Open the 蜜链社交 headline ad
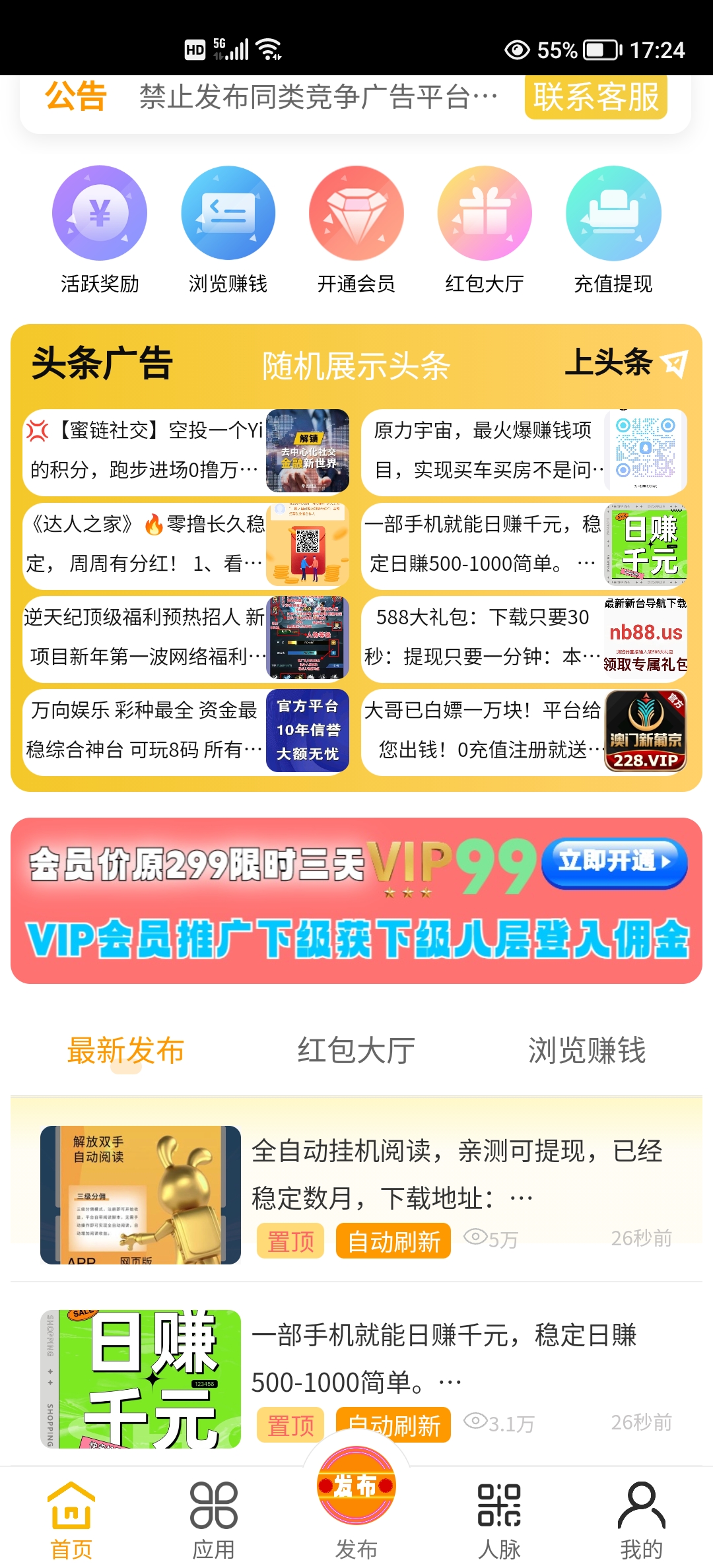This screenshot has width=713, height=1568. coord(186,451)
